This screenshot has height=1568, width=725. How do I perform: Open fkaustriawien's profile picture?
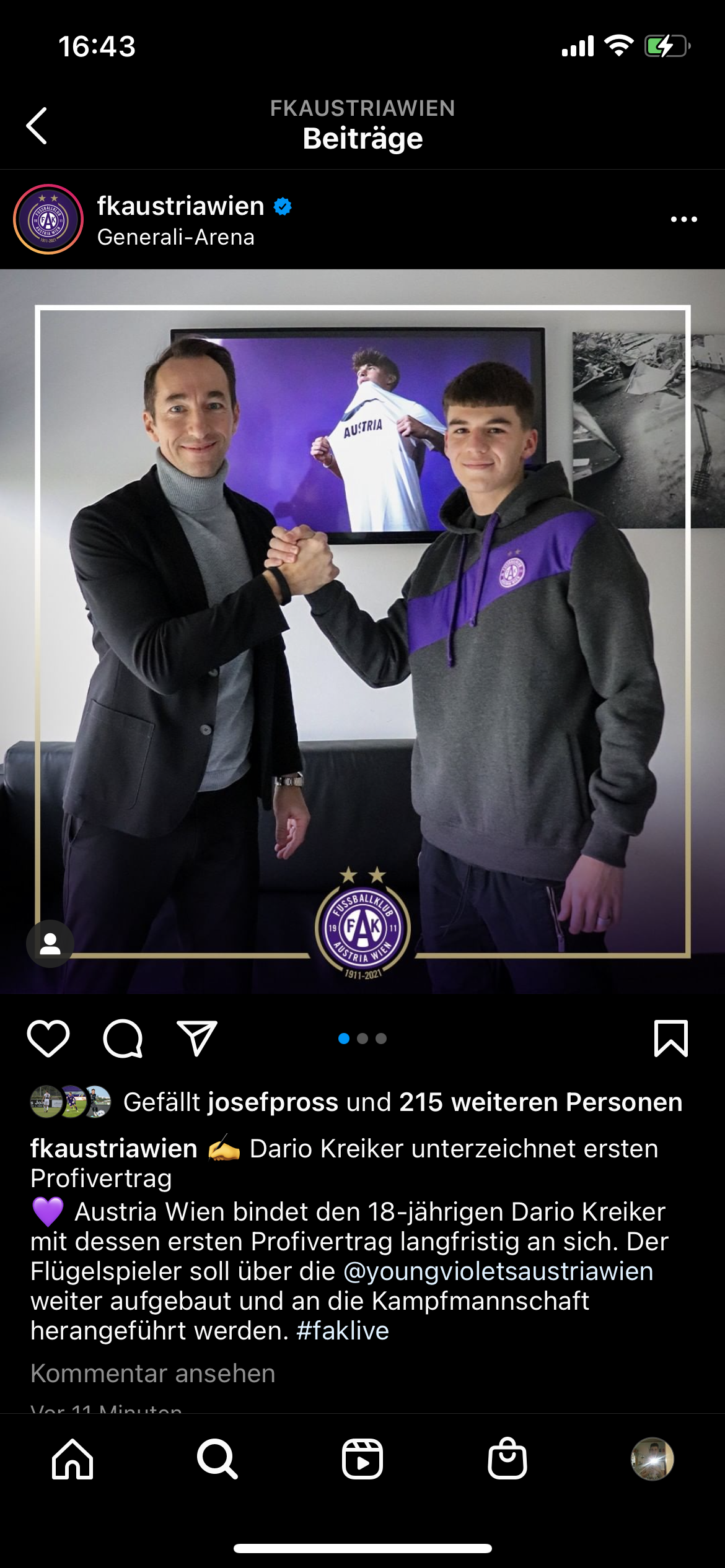click(x=48, y=219)
